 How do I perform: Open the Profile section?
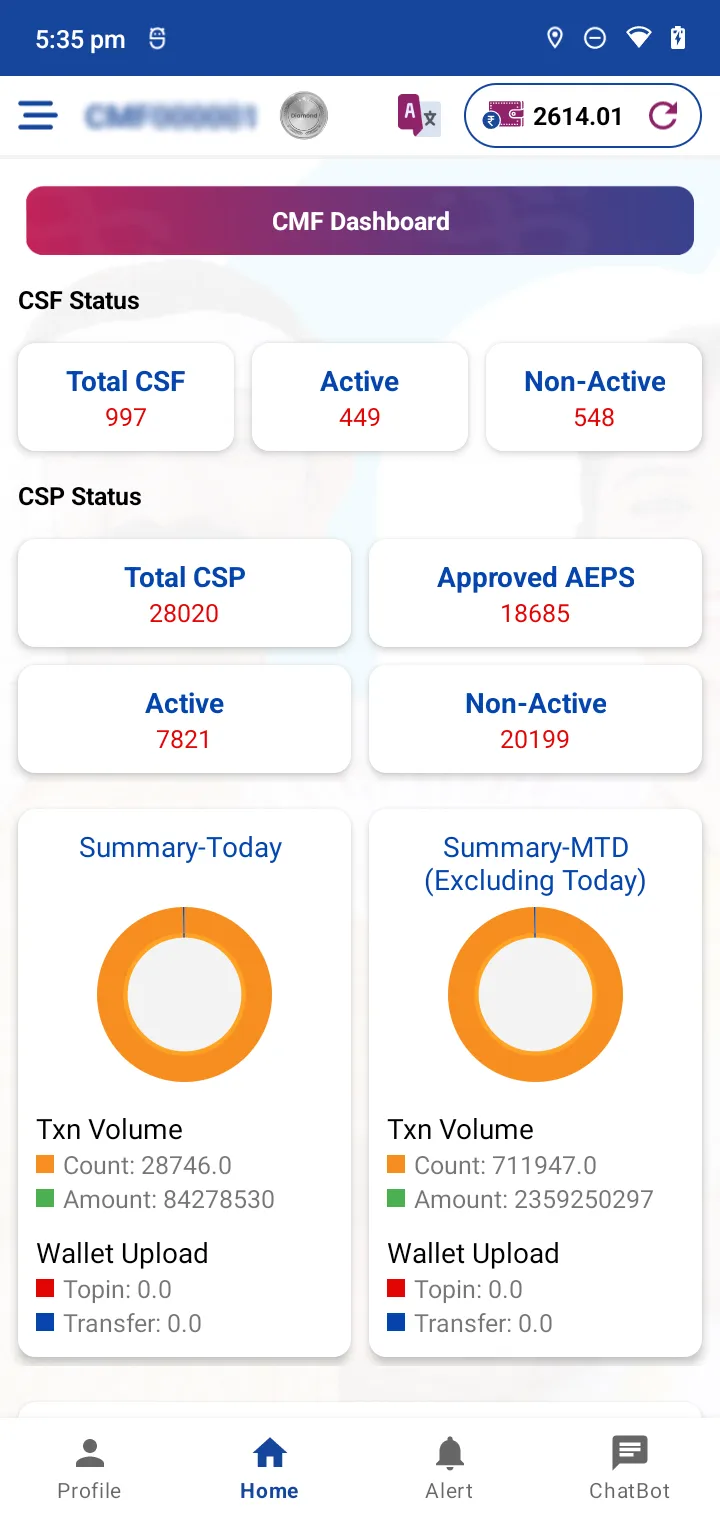[89, 1465]
